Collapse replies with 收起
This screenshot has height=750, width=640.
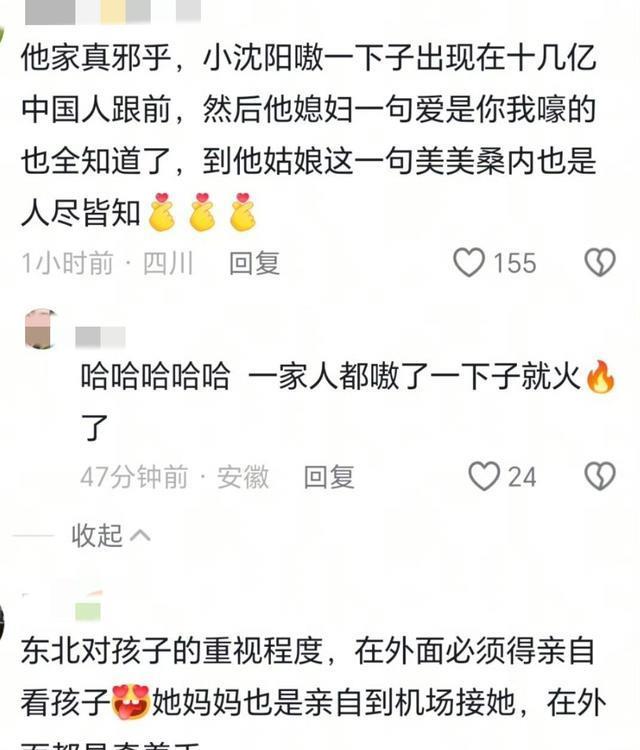(x=110, y=536)
